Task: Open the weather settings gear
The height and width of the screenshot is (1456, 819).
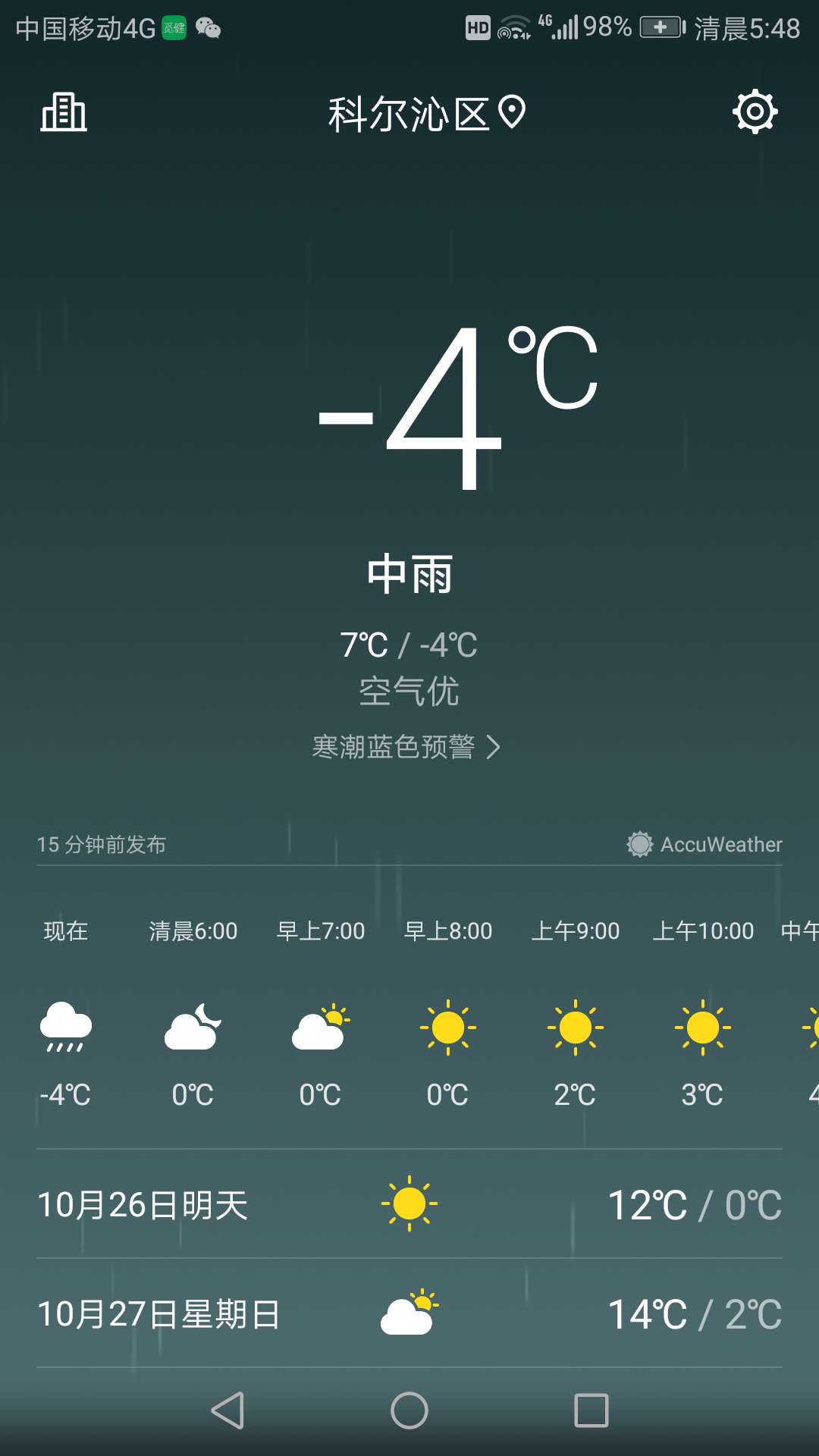Action: tap(755, 111)
